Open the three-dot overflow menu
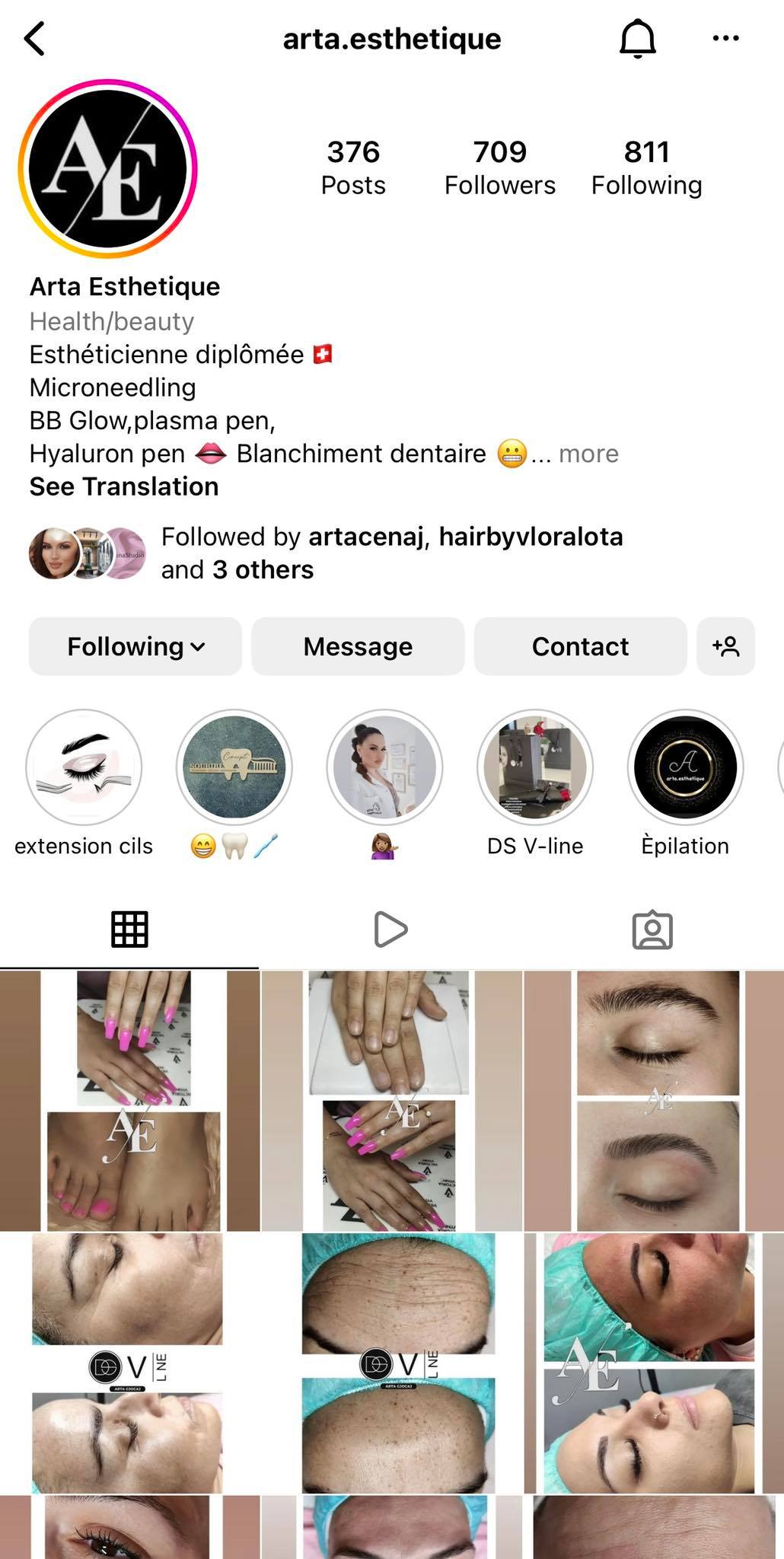Image resolution: width=784 pixels, height=1559 pixels. tap(725, 38)
